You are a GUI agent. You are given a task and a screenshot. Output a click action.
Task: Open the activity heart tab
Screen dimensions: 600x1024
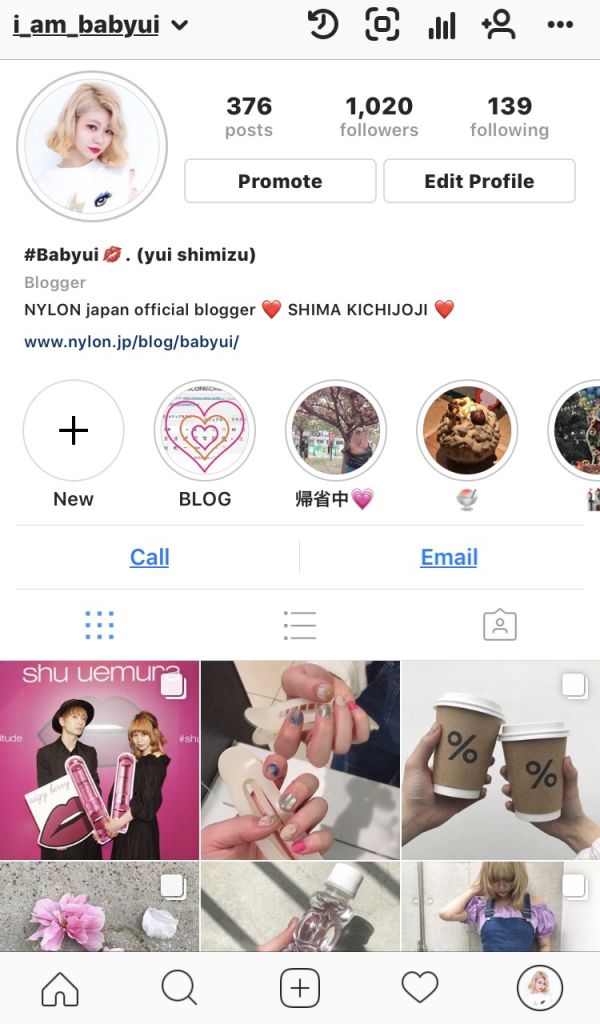[x=420, y=988]
